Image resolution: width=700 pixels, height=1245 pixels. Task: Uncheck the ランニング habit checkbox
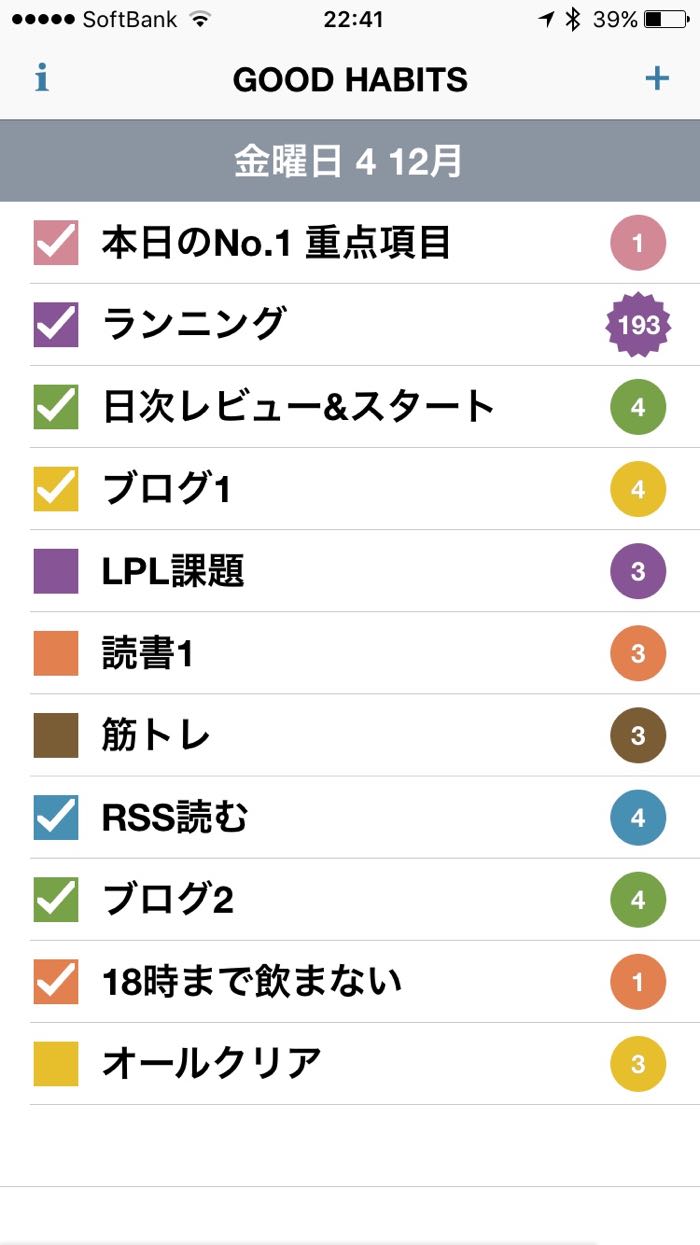click(x=56, y=325)
